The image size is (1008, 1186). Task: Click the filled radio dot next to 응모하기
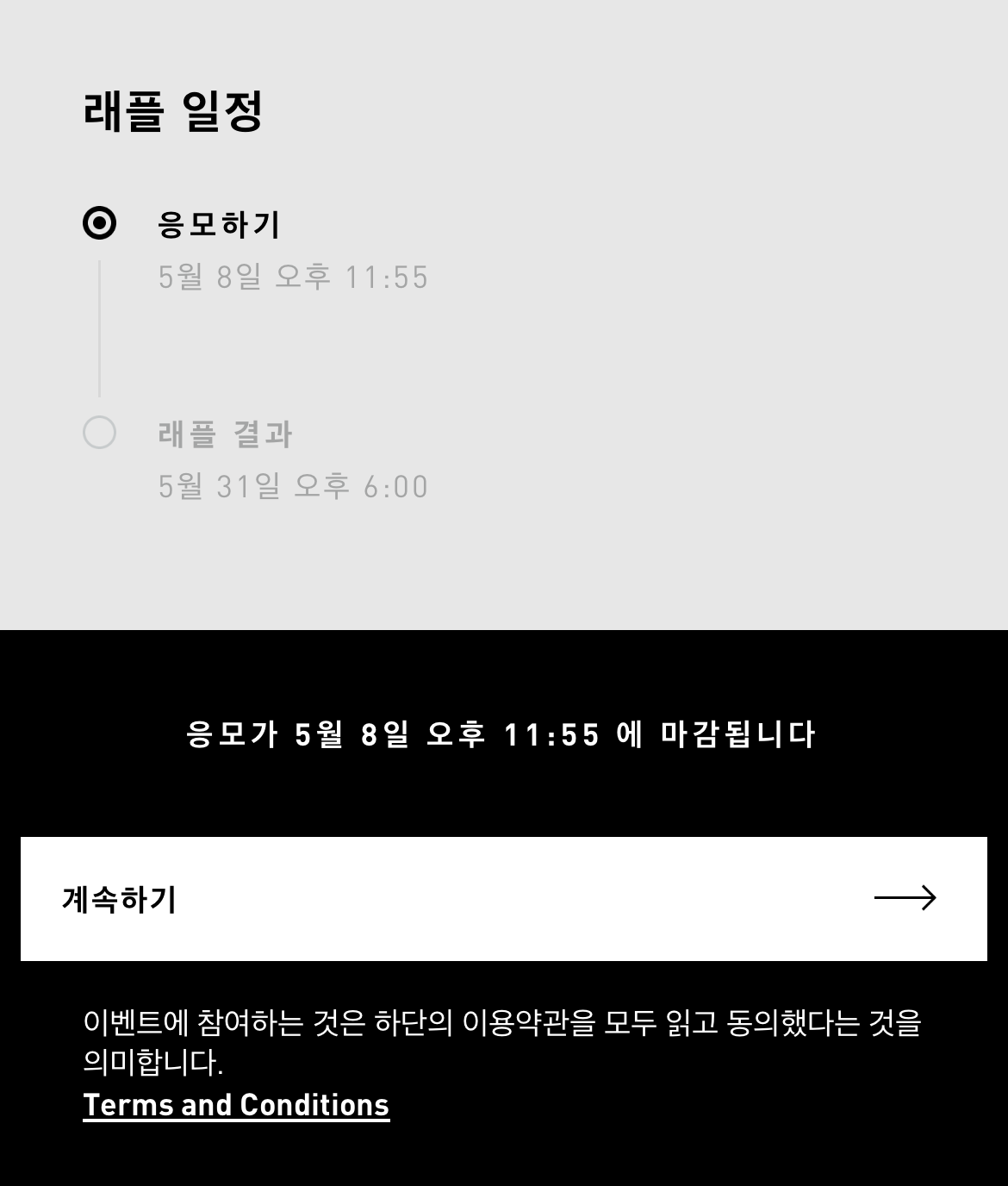click(101, 224)
